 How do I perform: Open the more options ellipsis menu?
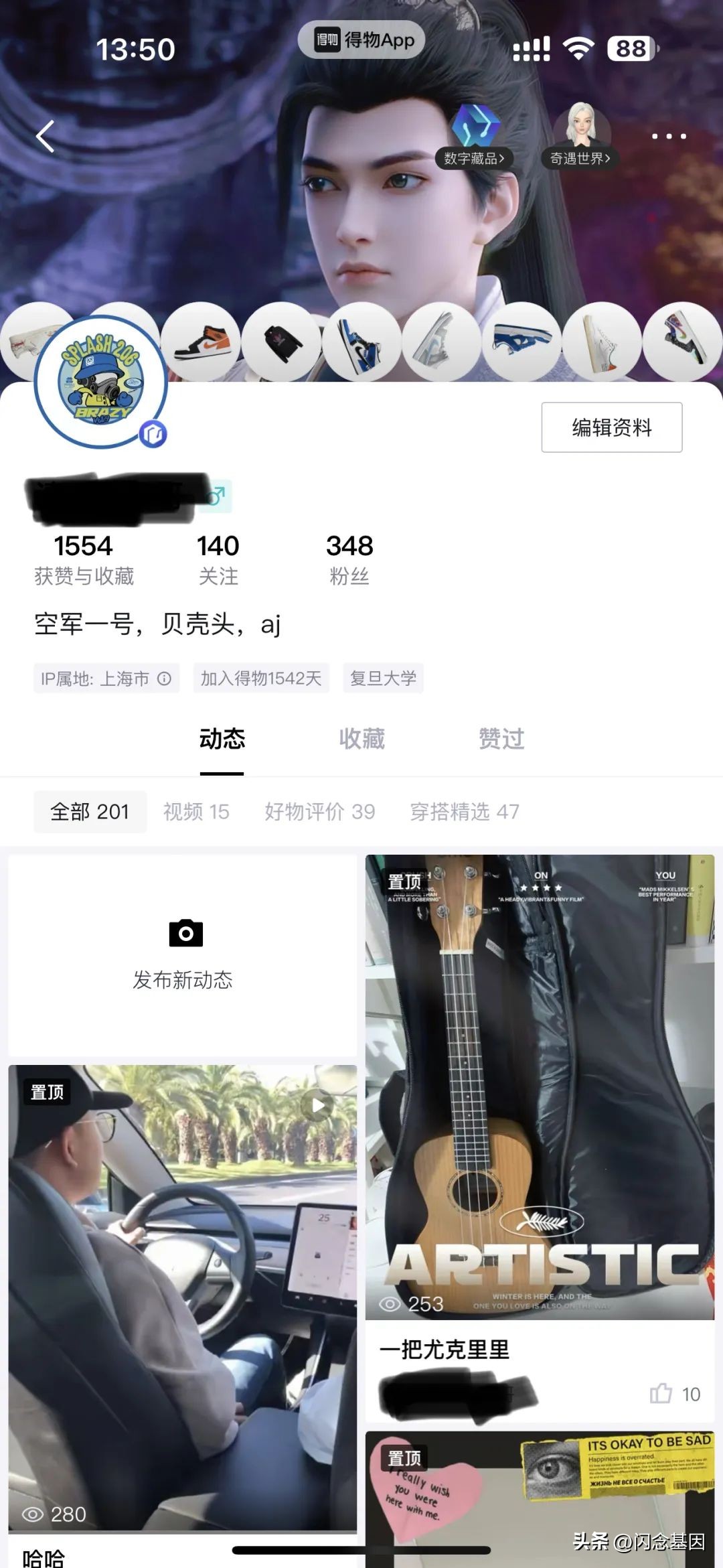tap(669, 137)
